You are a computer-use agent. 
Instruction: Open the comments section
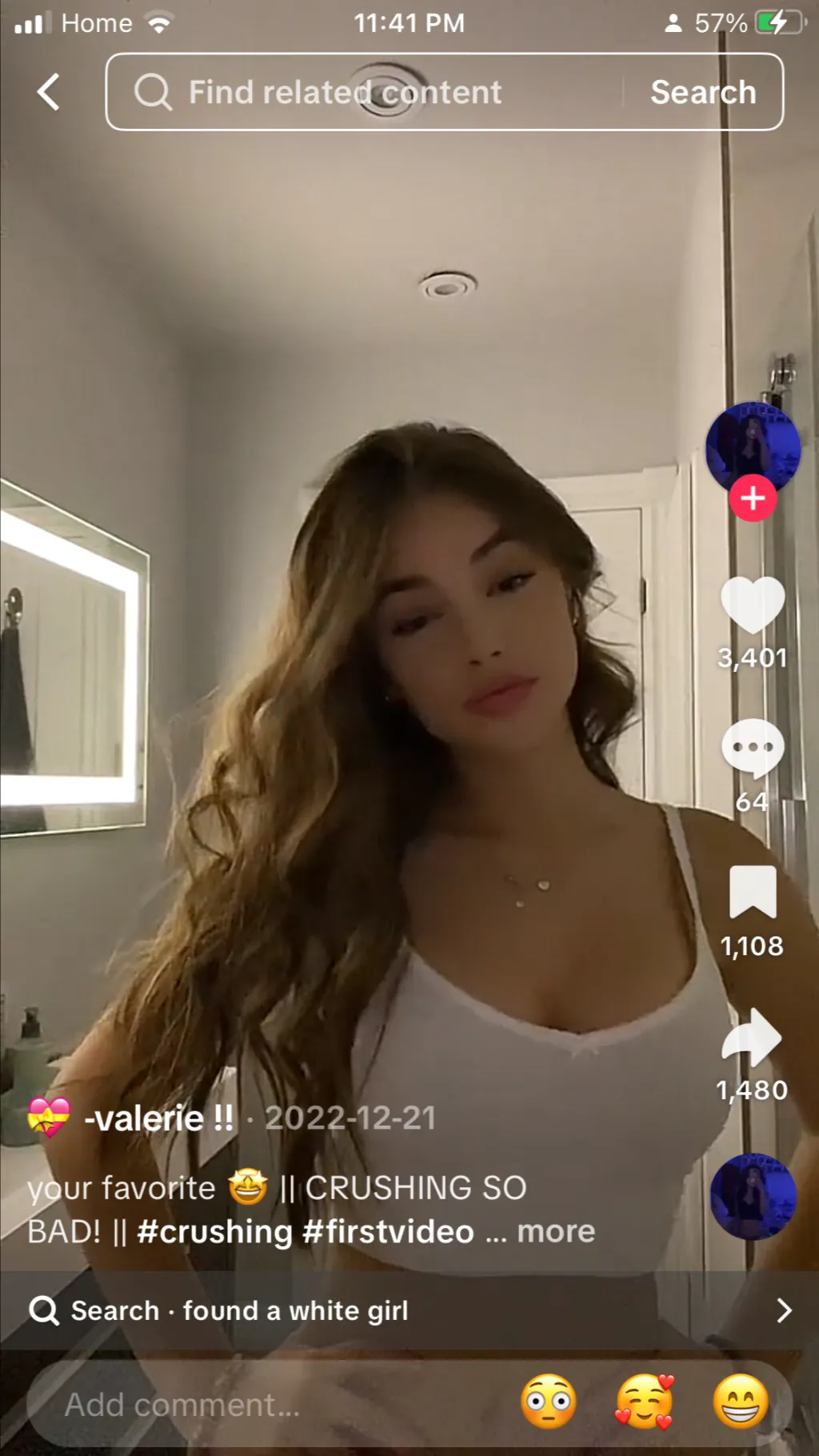coord(752,748)
